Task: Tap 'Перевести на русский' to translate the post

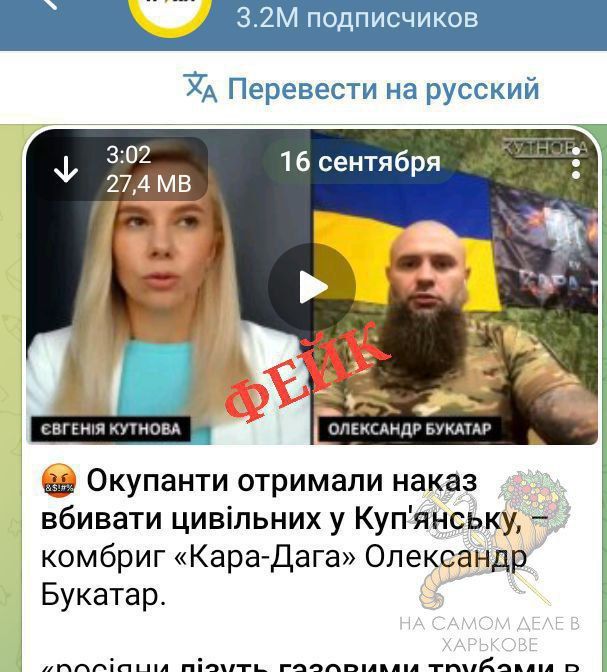Action: pos(362,88)
